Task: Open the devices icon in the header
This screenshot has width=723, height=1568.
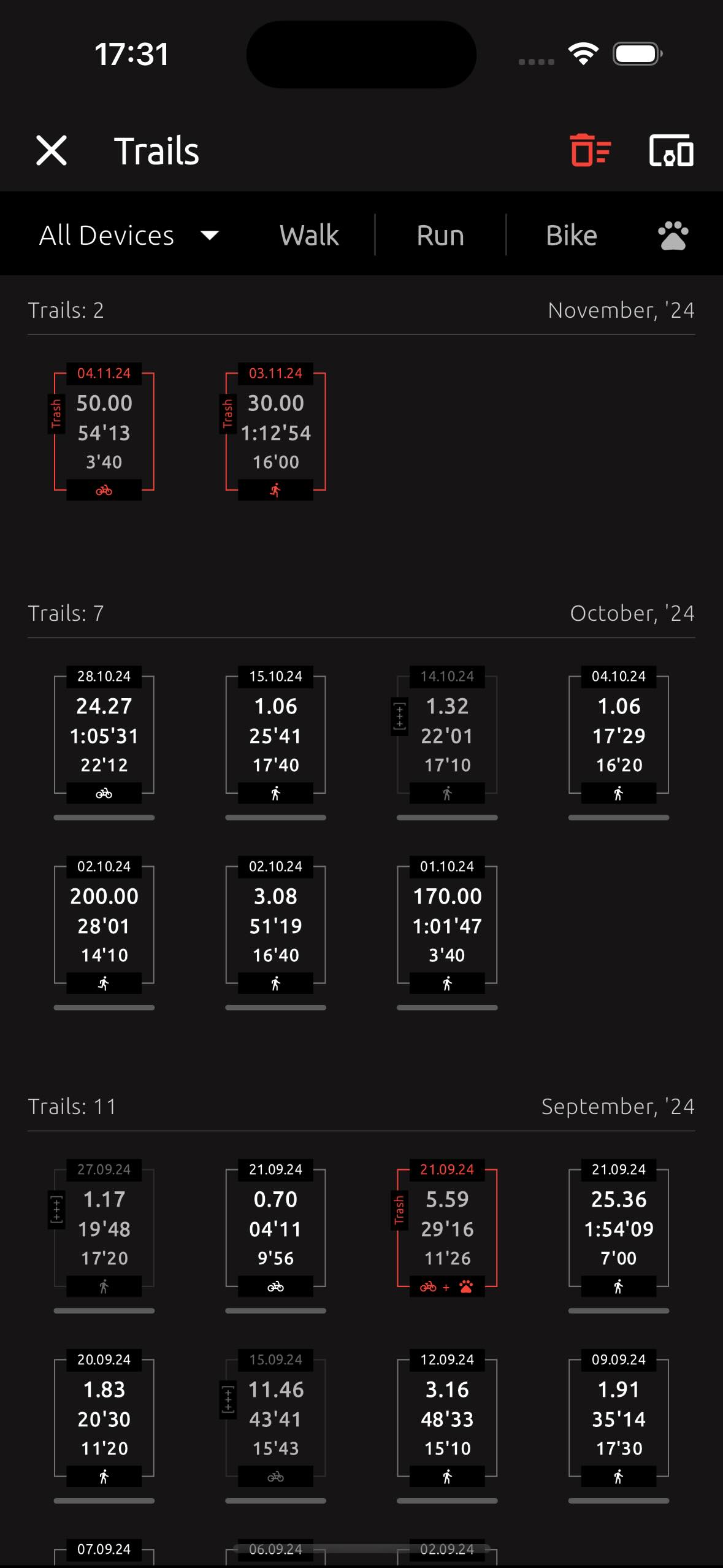Action: (671, 150)
